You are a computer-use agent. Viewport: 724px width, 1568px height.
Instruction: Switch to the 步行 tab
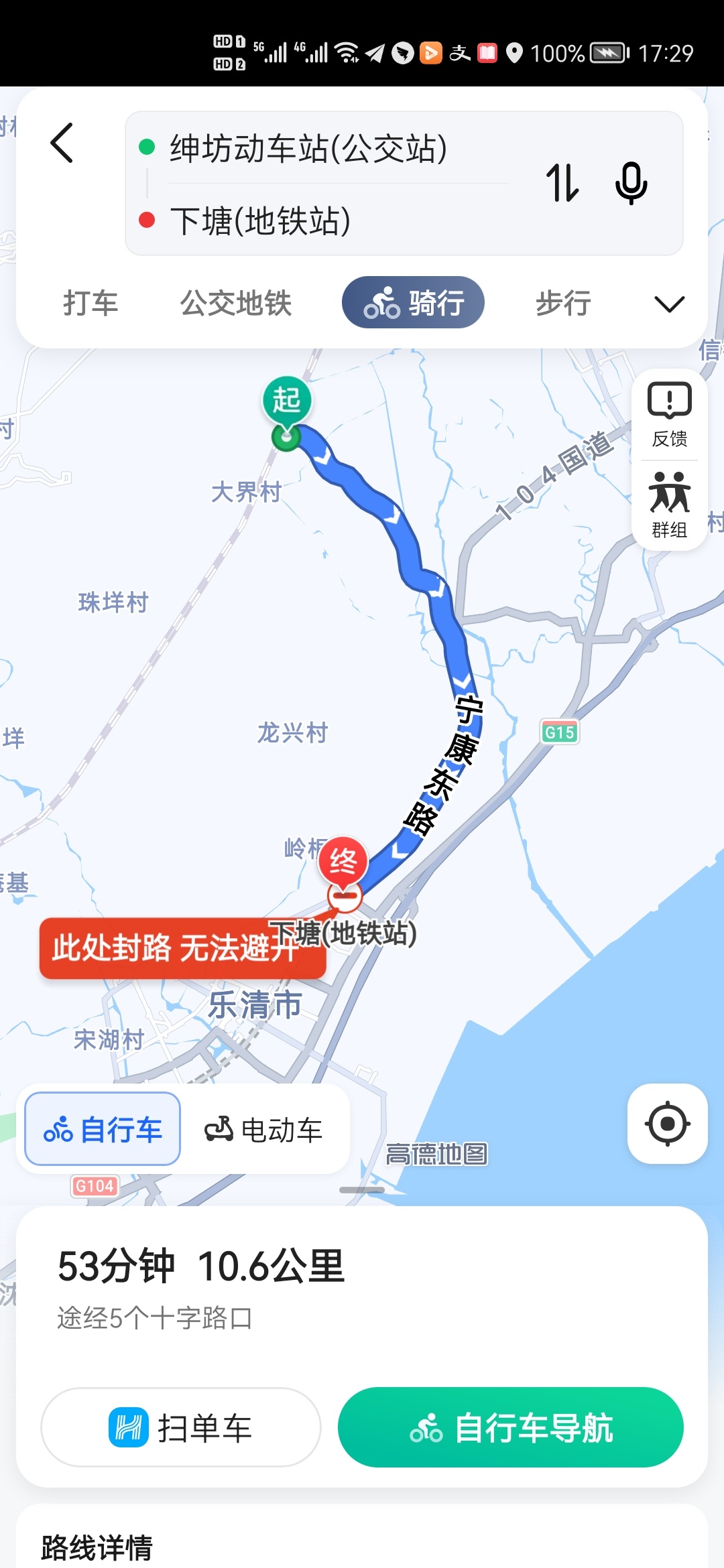coord(563,303)
